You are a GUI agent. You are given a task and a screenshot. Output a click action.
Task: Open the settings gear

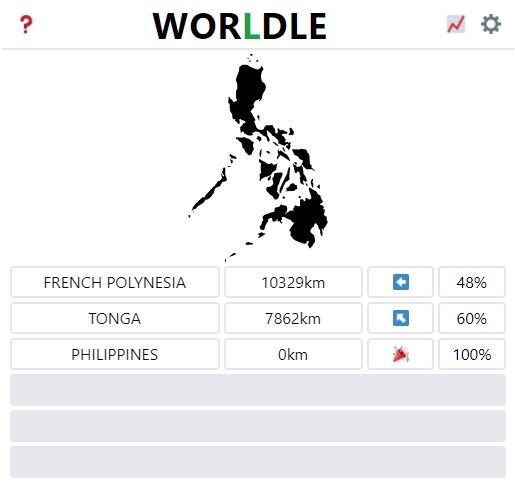(x=491, y=24)
